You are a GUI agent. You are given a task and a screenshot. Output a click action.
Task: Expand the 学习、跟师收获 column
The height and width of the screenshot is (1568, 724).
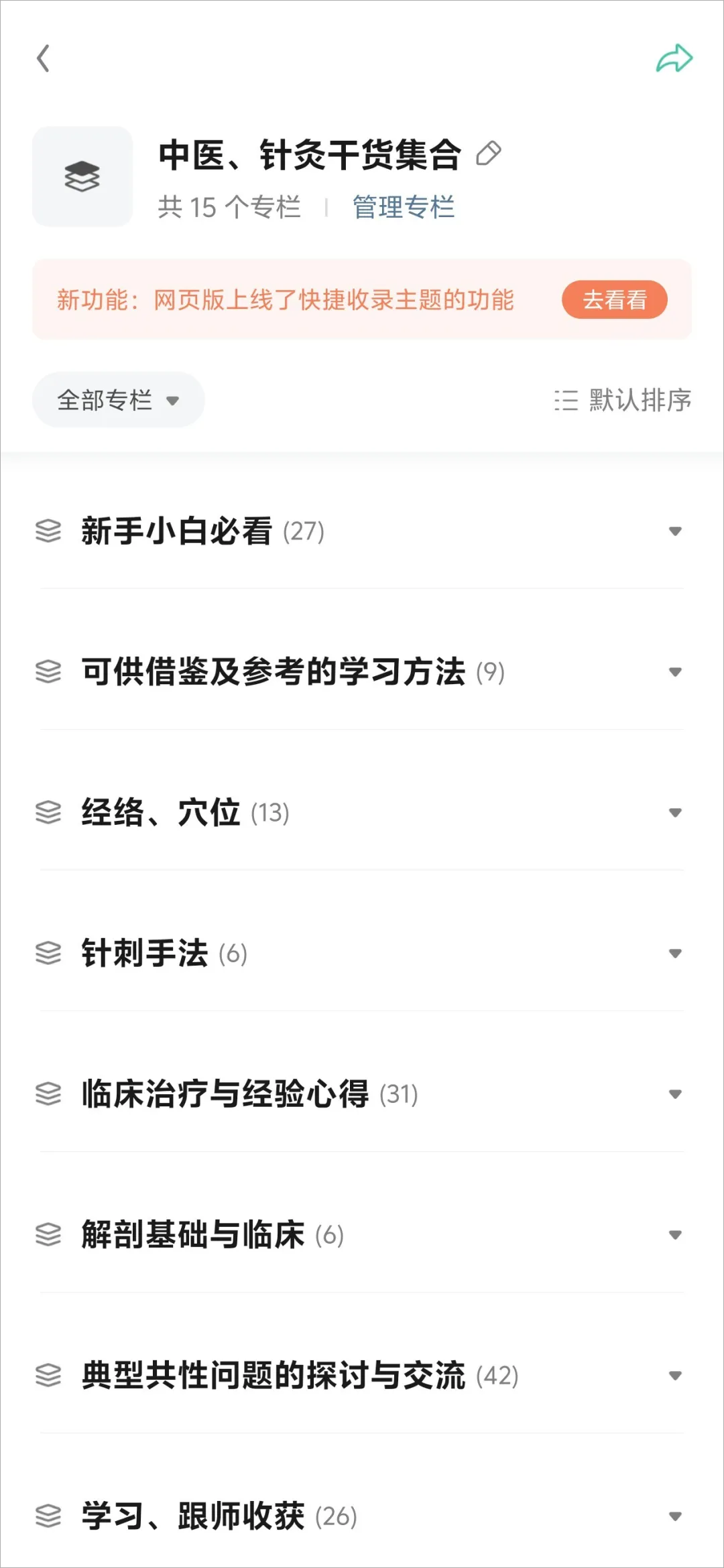(x=675, y=1516)
